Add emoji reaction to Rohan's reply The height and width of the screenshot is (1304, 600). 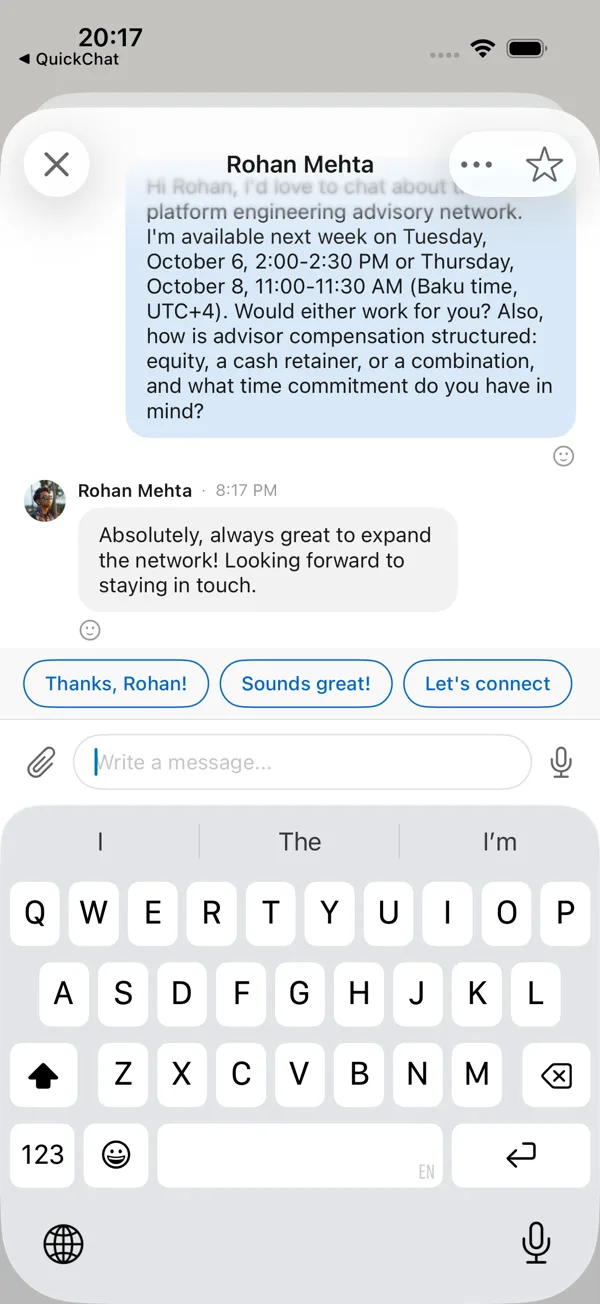[x=90, y=630]
